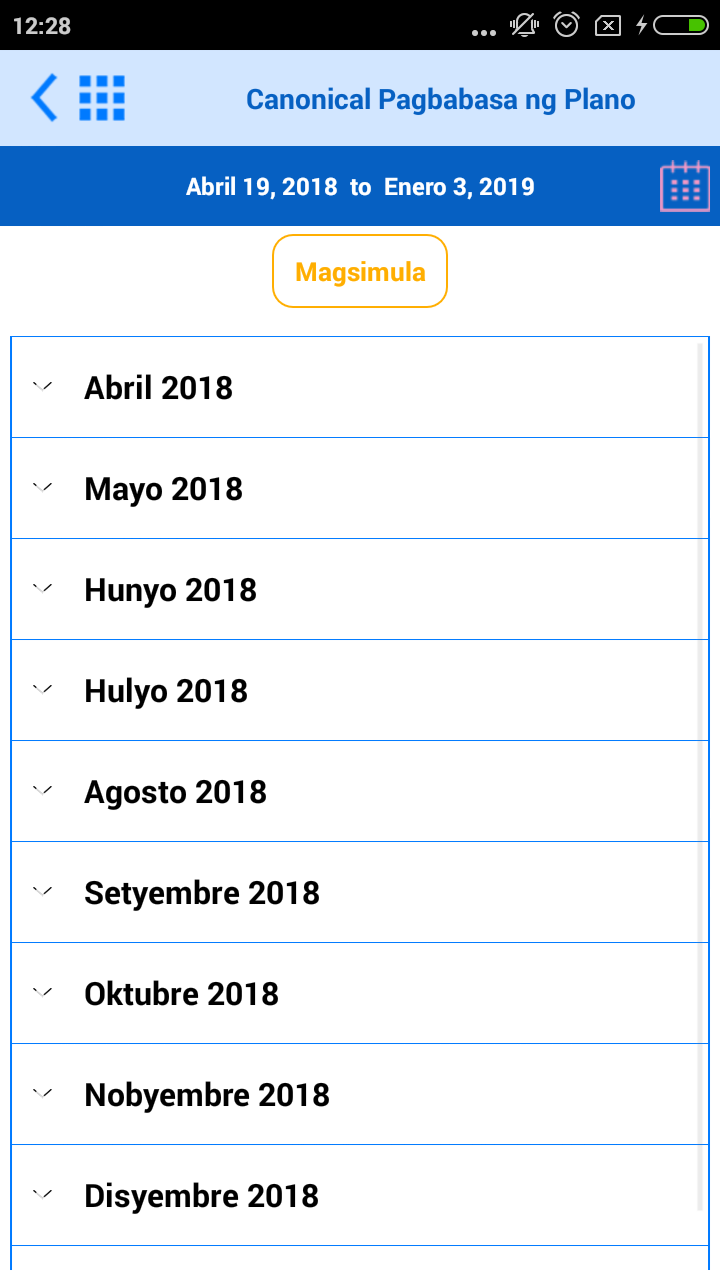Tap the battery indicator in the status bar

(682, 26)
